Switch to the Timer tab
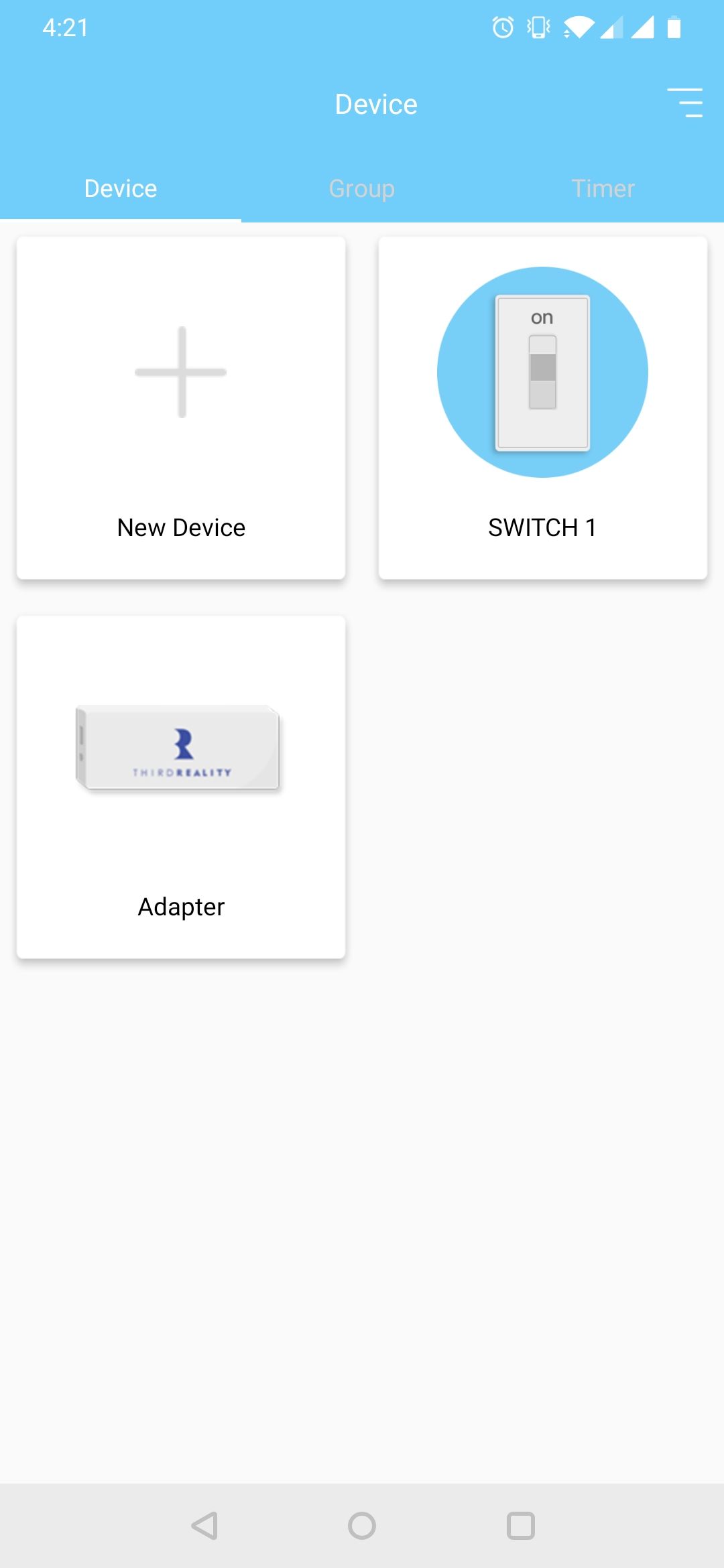The height and width of the screenshot is (1568, 724). (602, 188)
